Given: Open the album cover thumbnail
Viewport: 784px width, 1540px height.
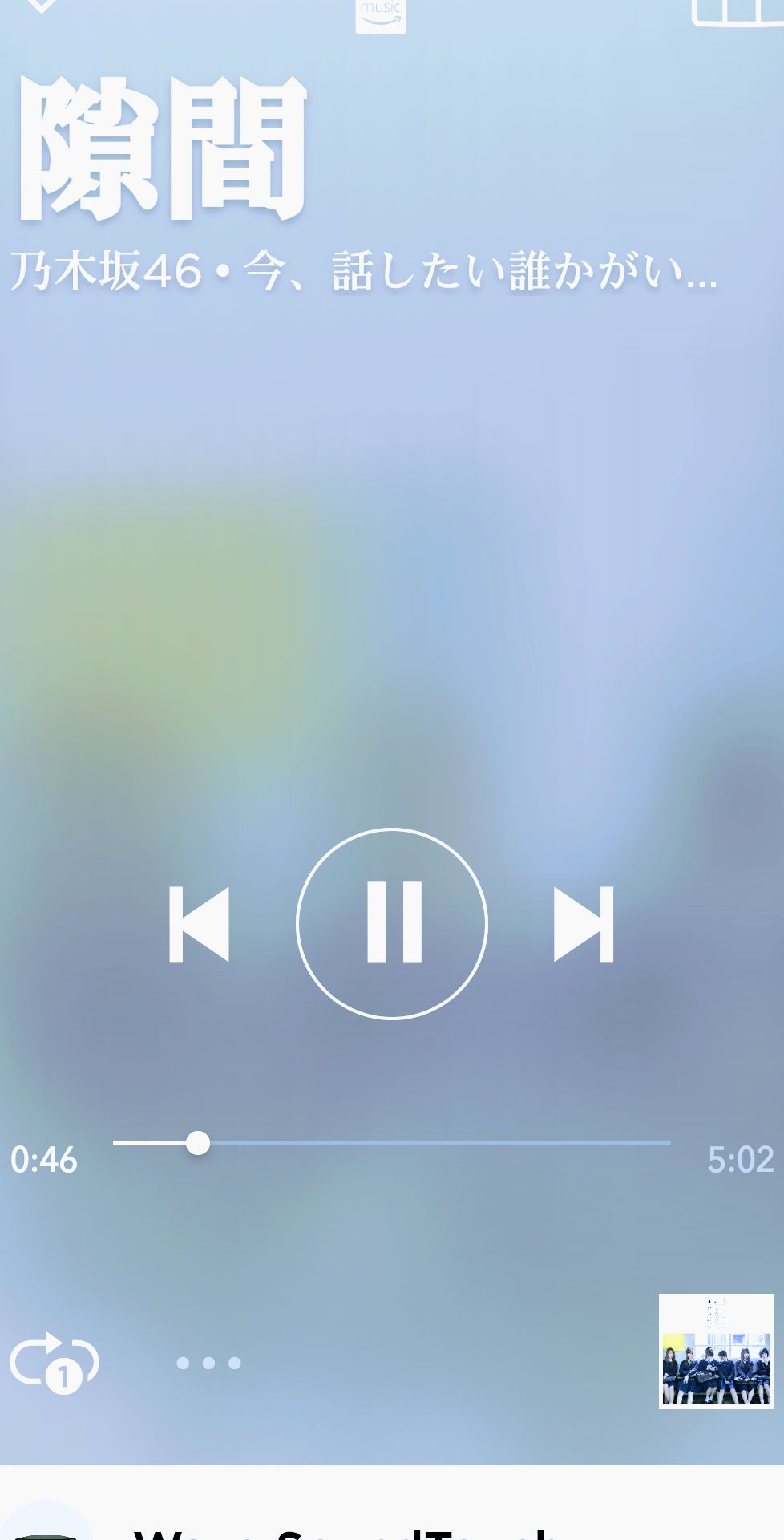Looking at the screenshot, I should point(716,1352).
